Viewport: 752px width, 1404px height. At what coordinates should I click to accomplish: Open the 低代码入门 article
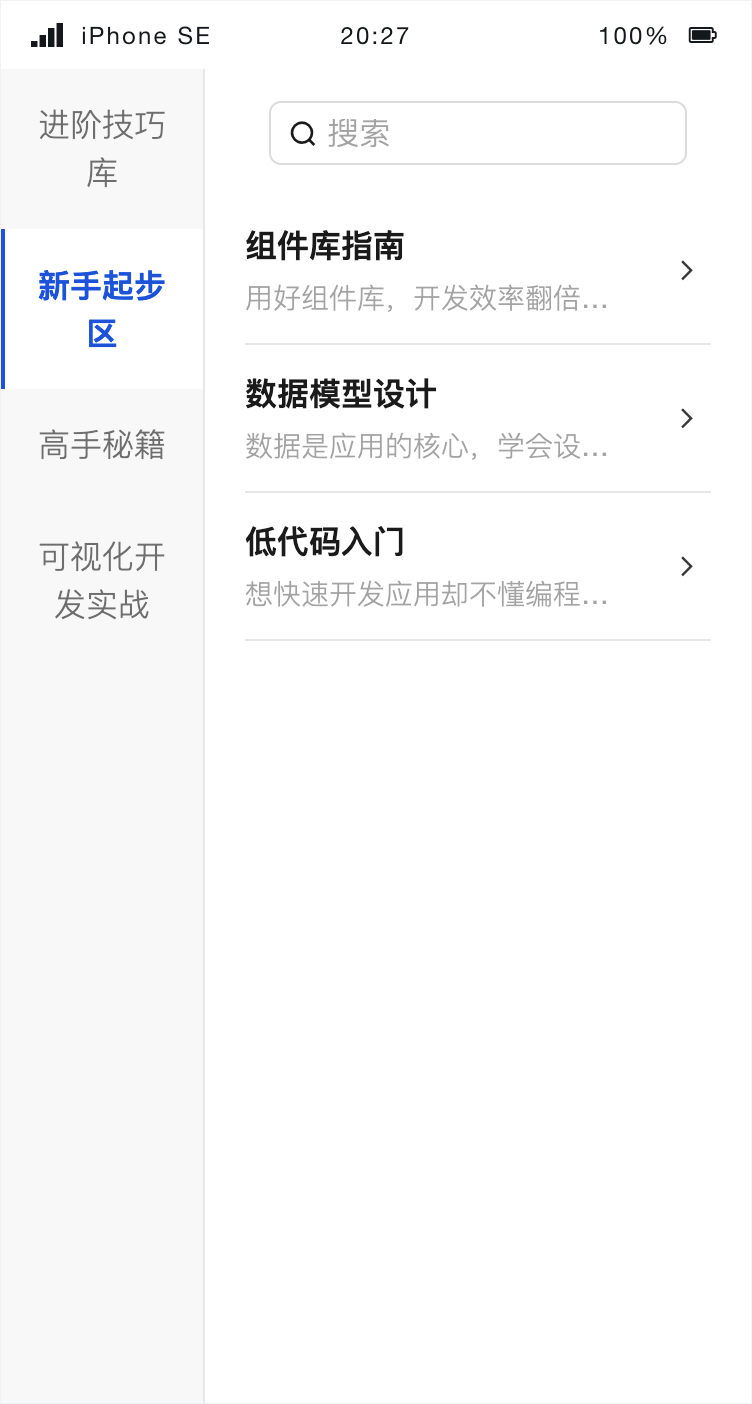[x=477, y=567]
